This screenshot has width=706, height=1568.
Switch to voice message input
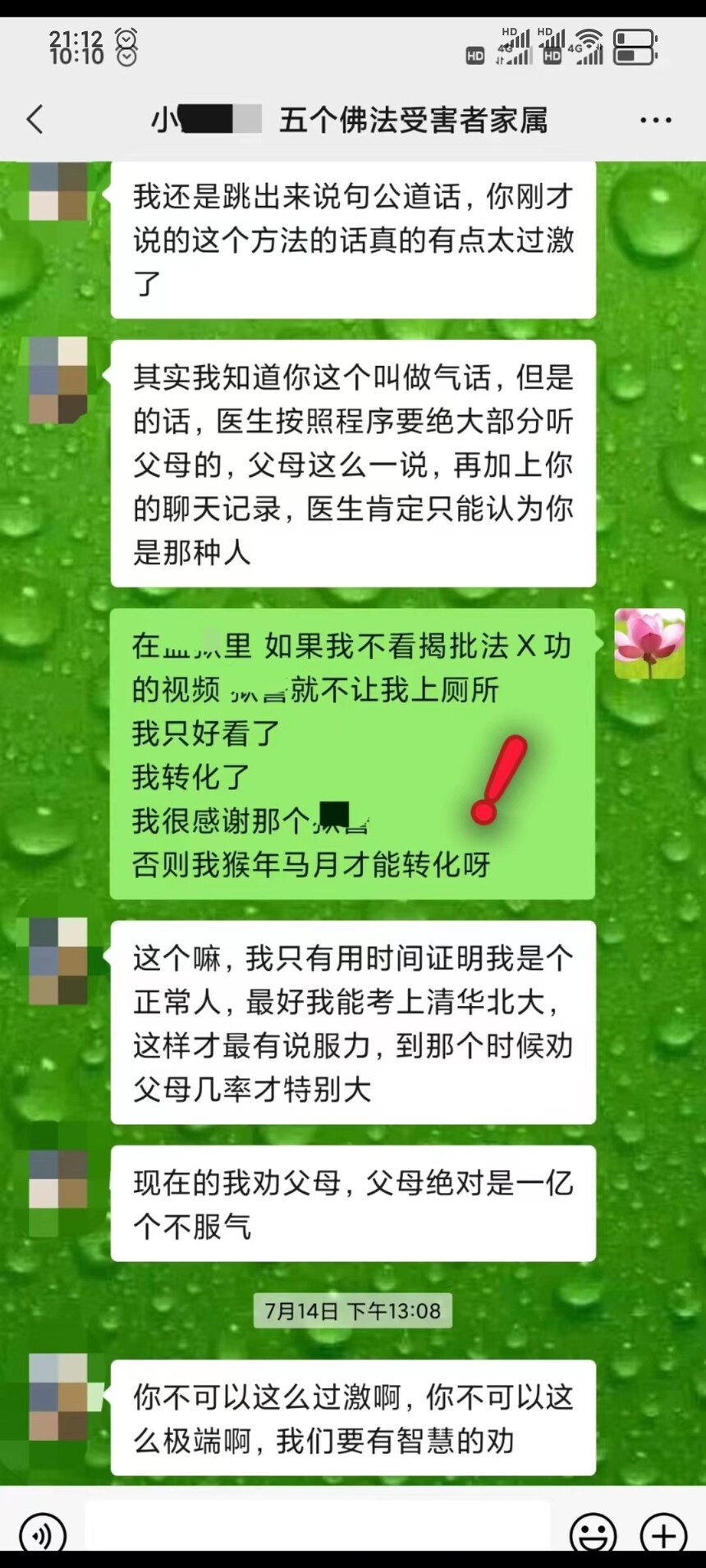(41, 1532)
